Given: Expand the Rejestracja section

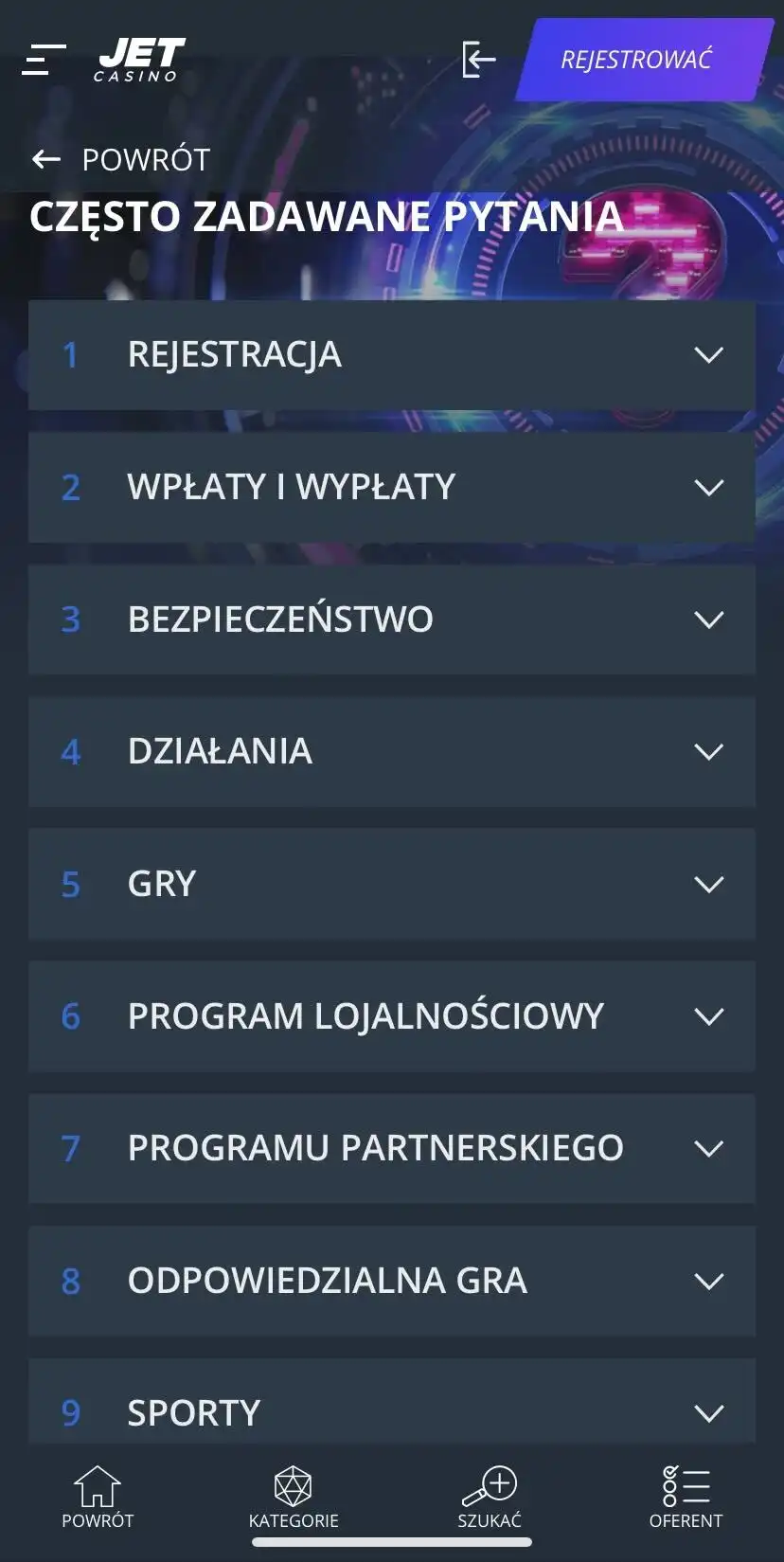Looking at the screenshot, I should tap(391, 355).
